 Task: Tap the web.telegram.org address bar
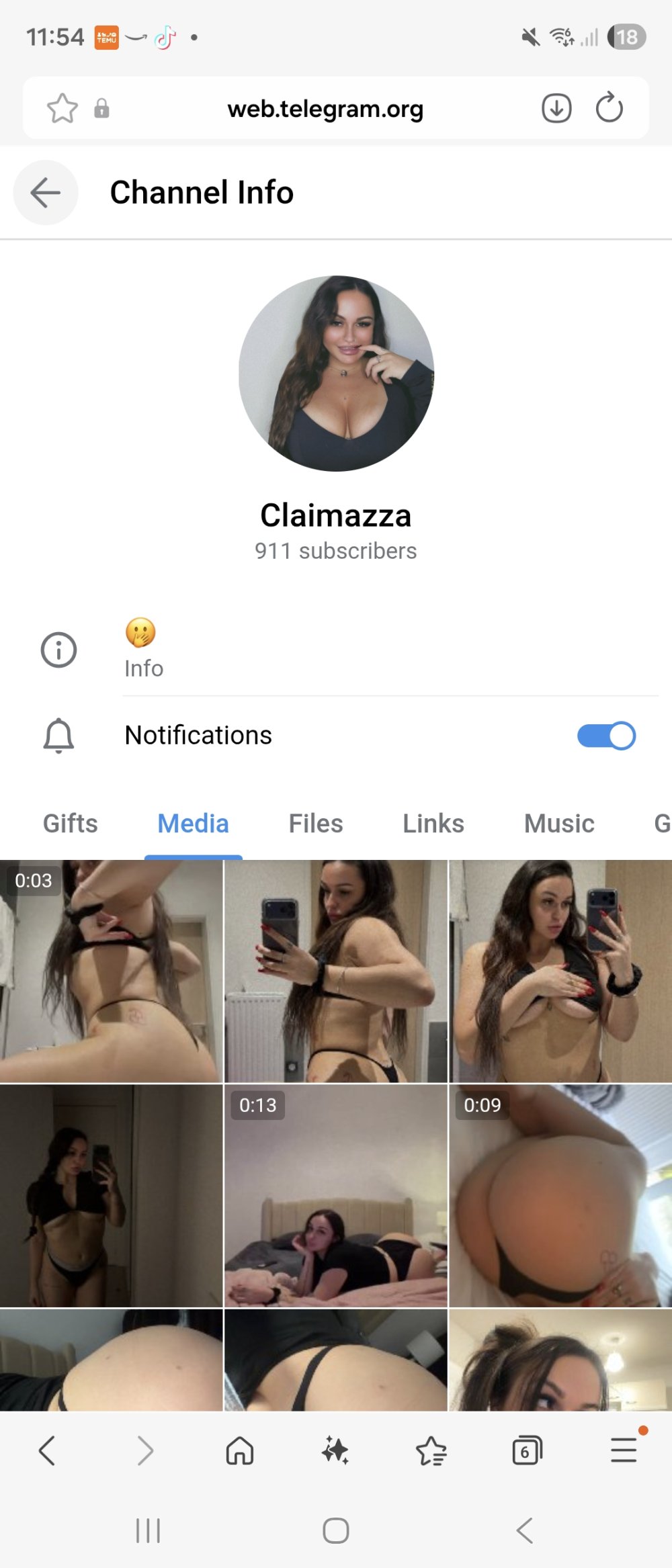(x=325, y=108)
